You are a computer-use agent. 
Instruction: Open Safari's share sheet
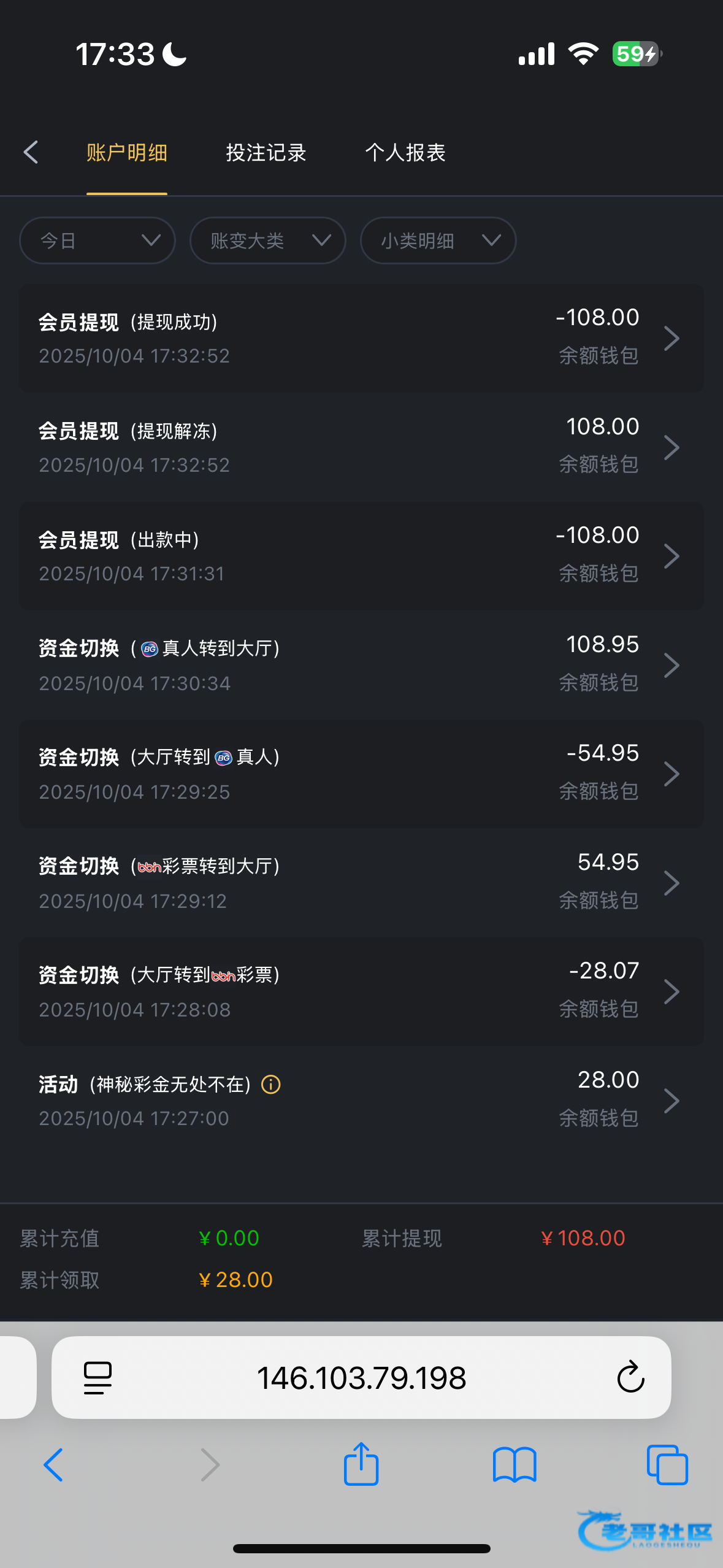pos(361,1464)
